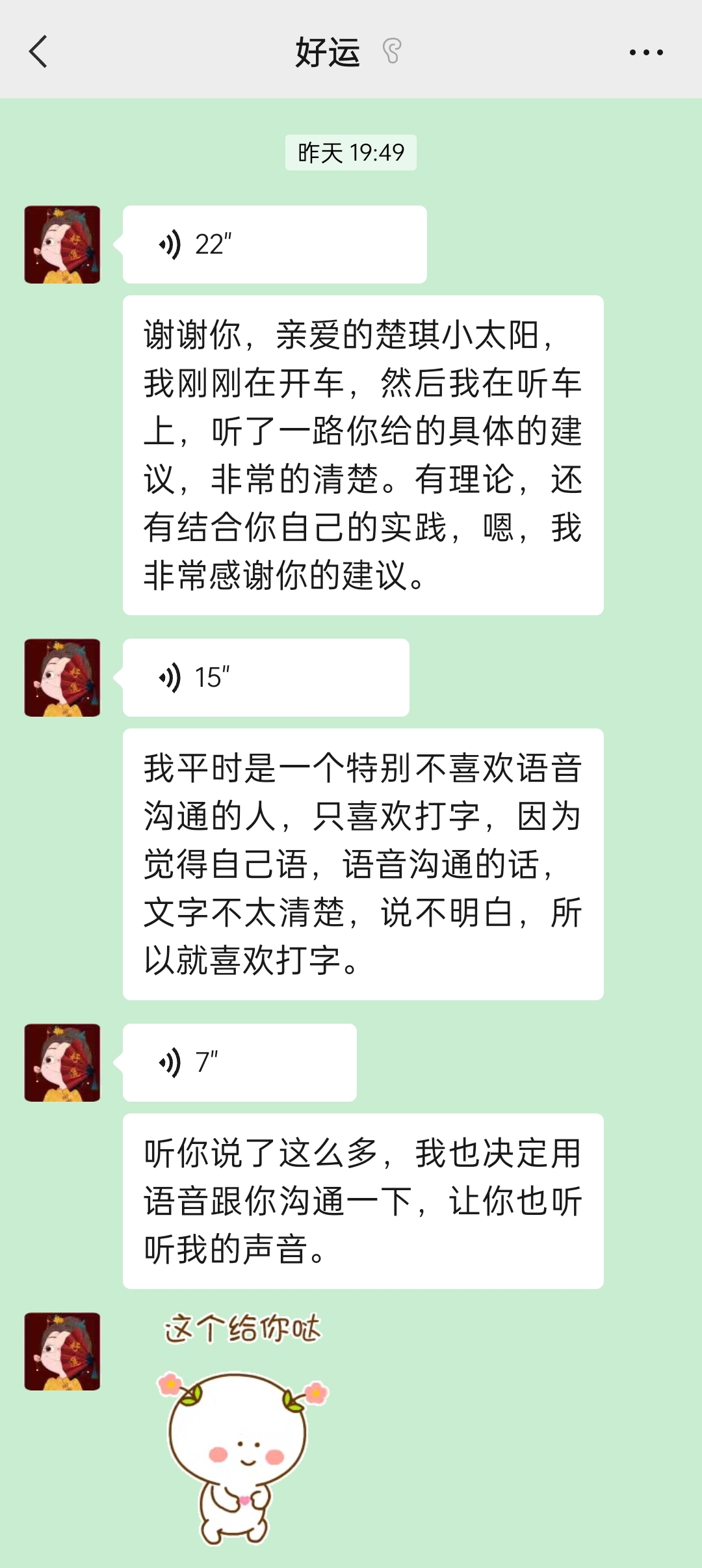Open the chat's three-dot menu
Screen dimensions: 702x1568
pos(645,52)
